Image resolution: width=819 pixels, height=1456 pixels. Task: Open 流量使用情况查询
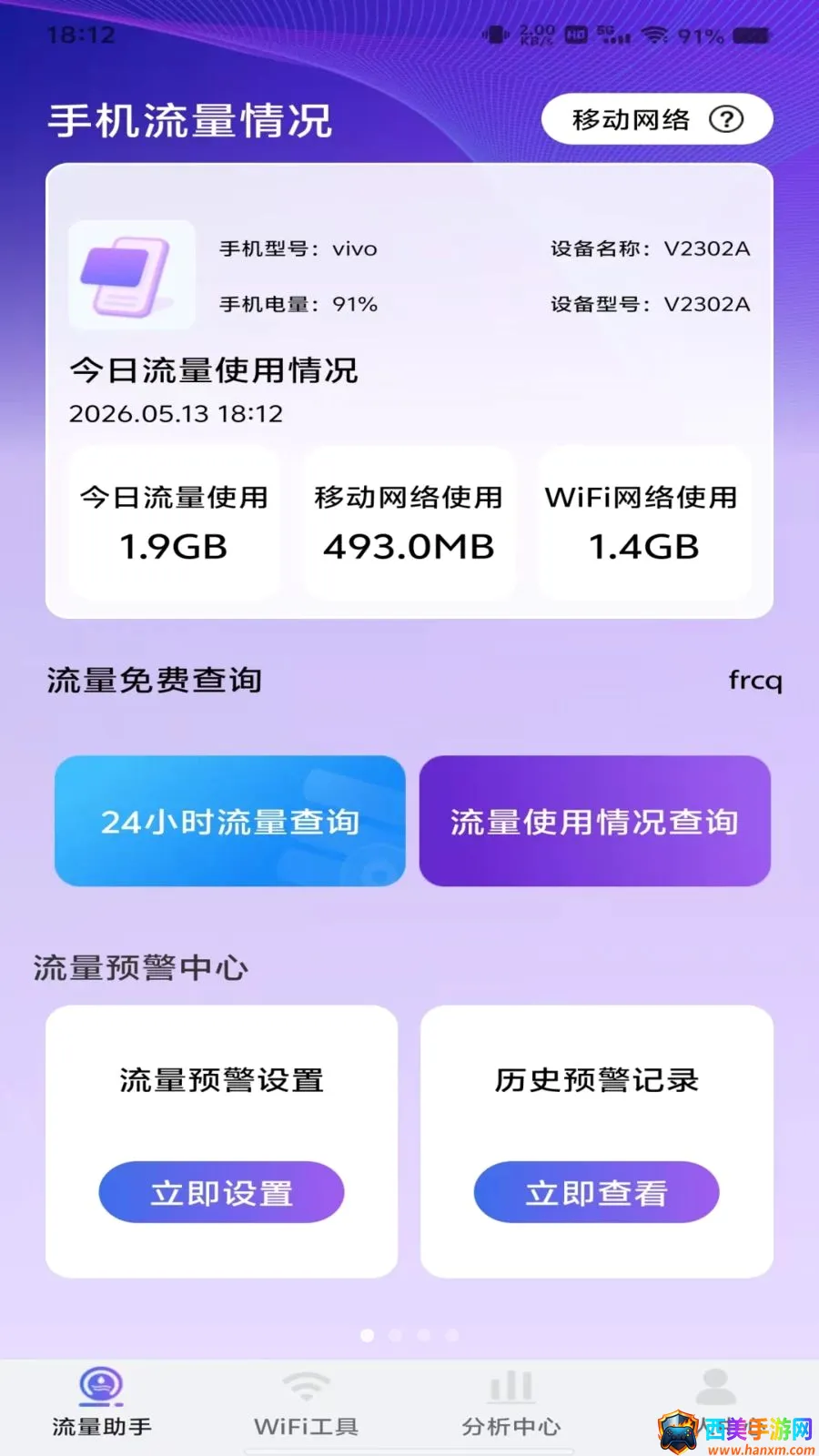595,821
